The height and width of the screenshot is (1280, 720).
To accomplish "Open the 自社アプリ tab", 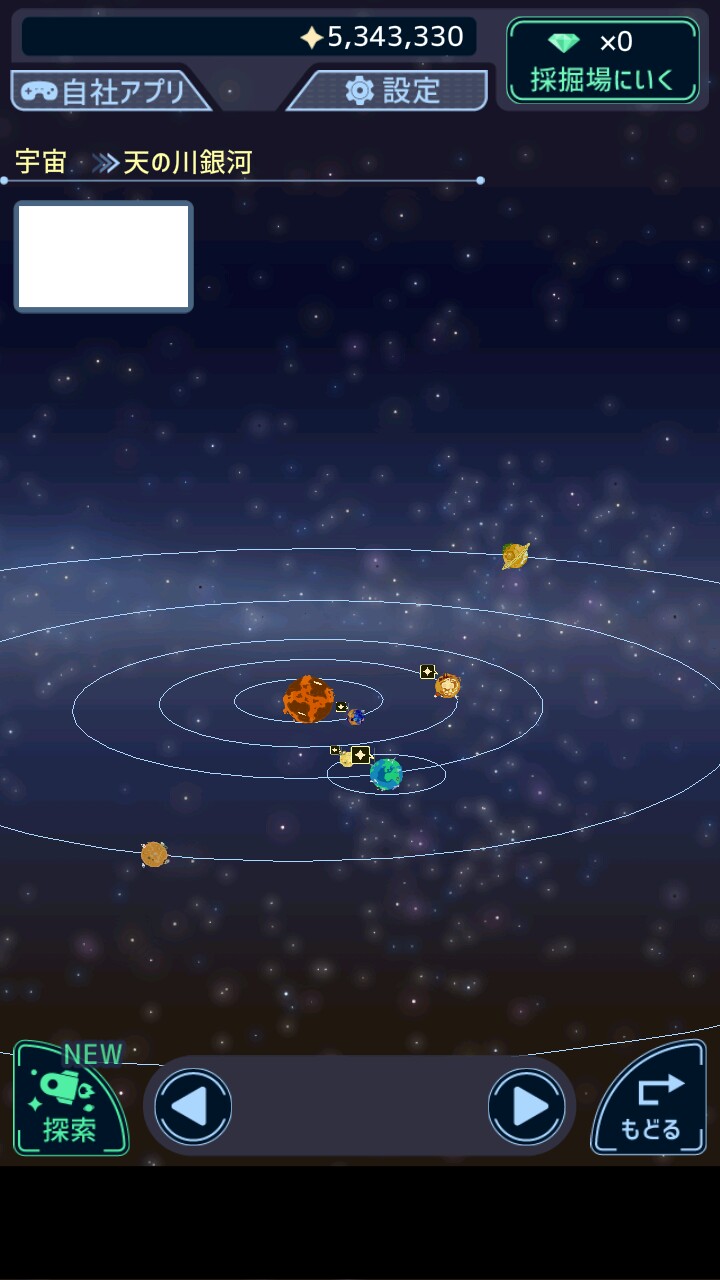I will [x=110, y=91].
